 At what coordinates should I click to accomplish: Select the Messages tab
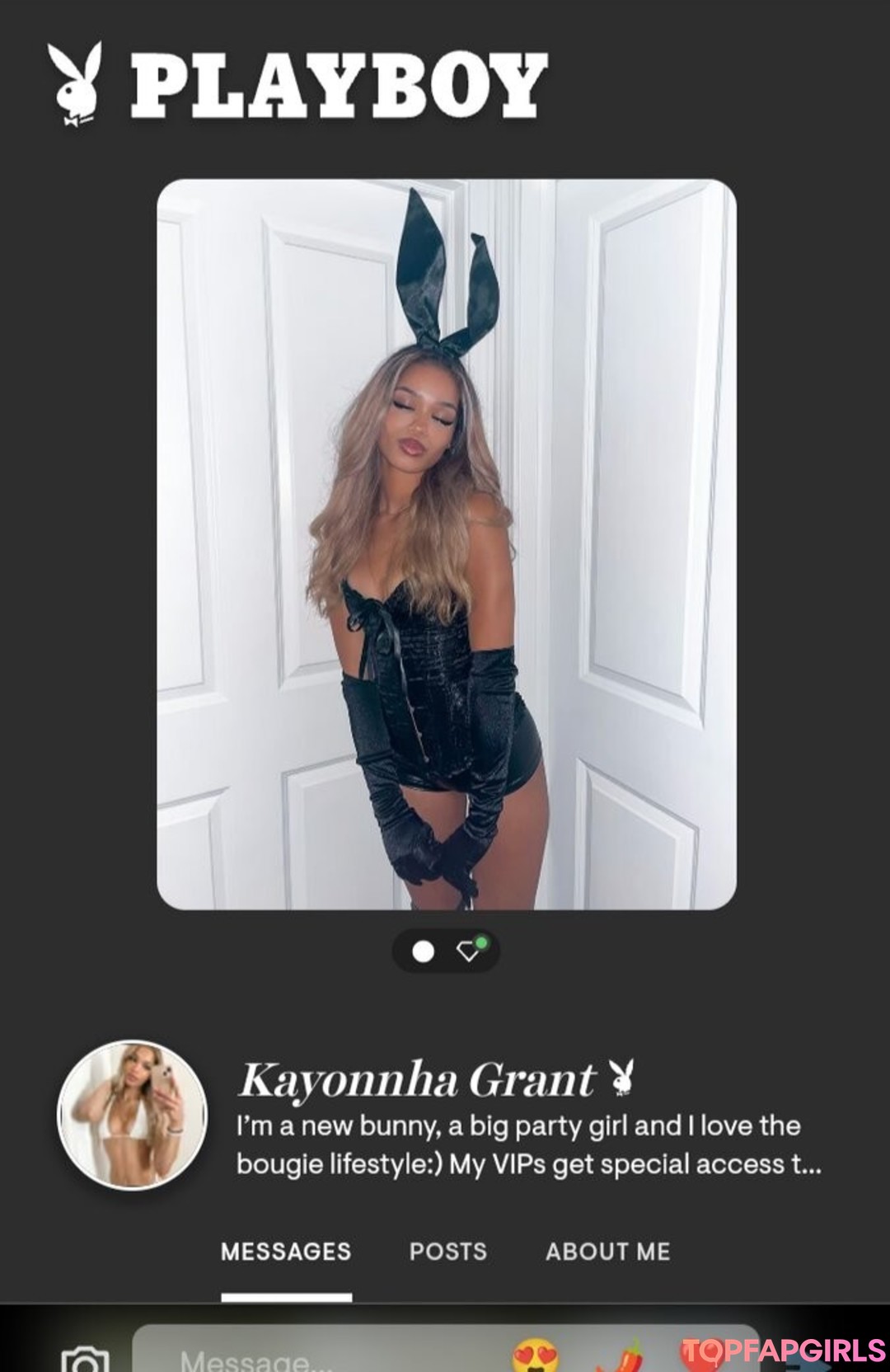[286, 1252]
